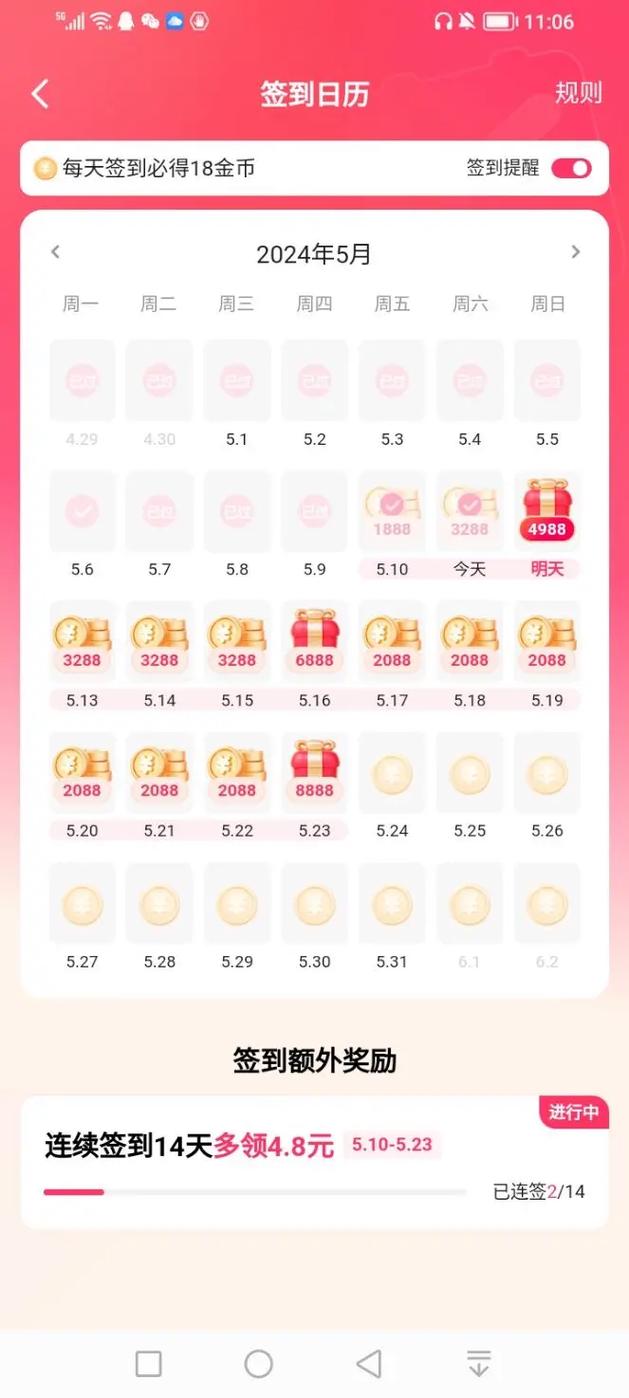Go to the previous month in calendar
Image resolution: width=629 pixels, height=1398 pixels.
coord(56,253)
